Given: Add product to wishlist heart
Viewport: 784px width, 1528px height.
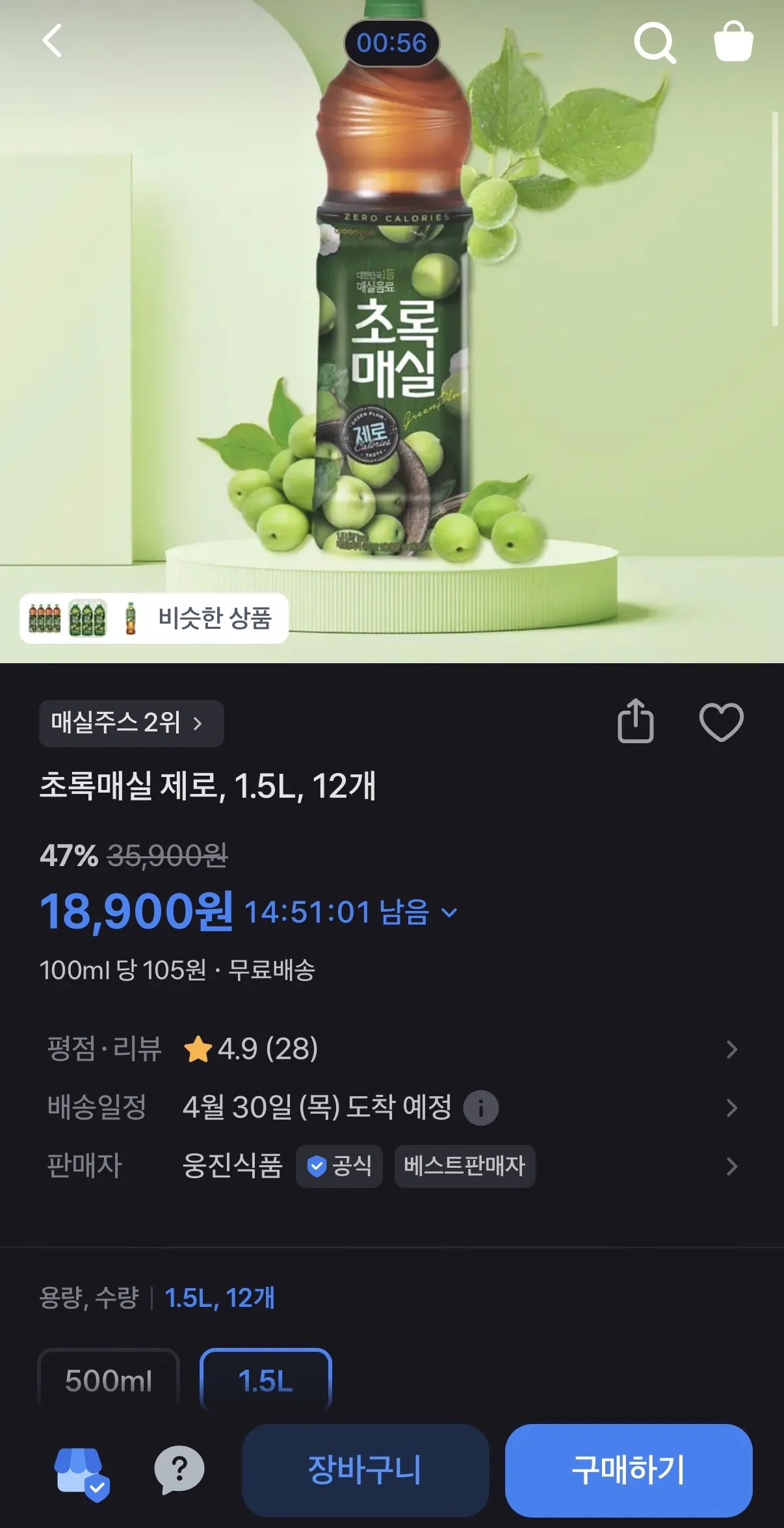Looking at the screenshot, I should pyautogui.click(x=721, y=722).
